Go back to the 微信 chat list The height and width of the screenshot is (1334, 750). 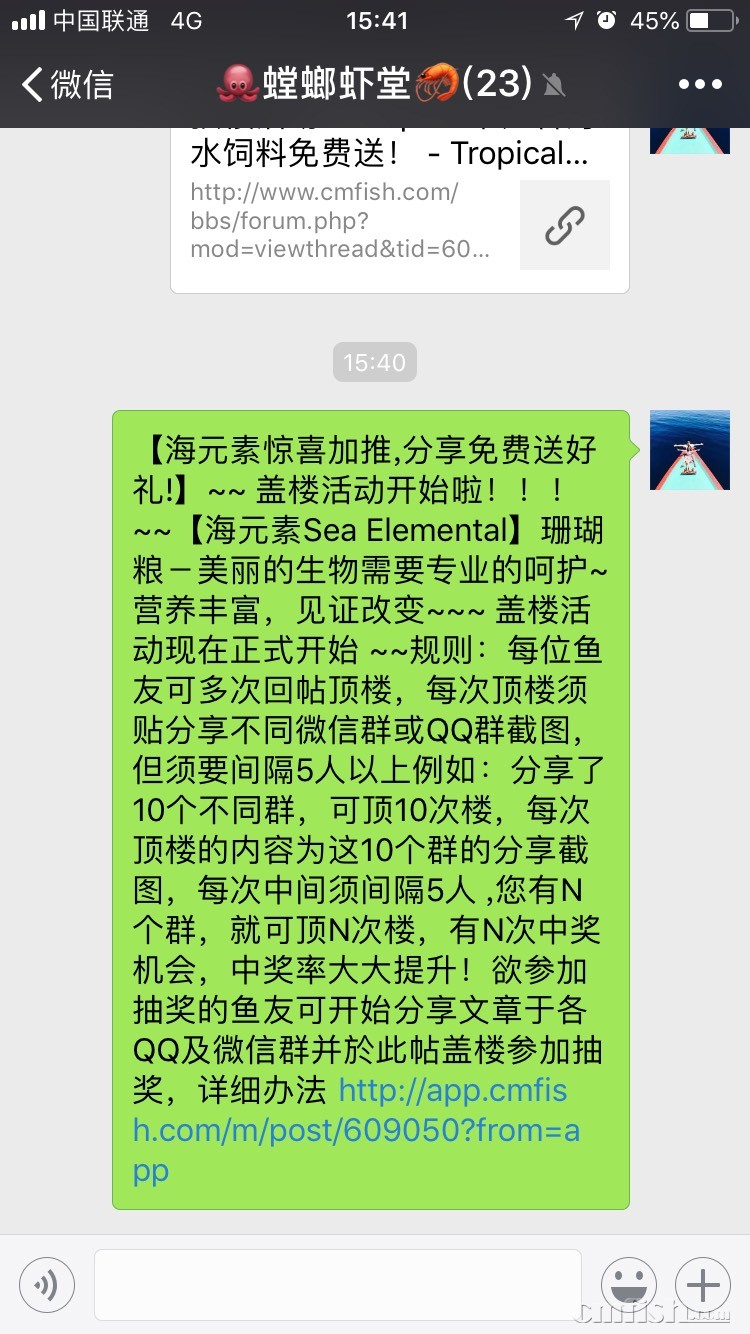click(68, 85)
